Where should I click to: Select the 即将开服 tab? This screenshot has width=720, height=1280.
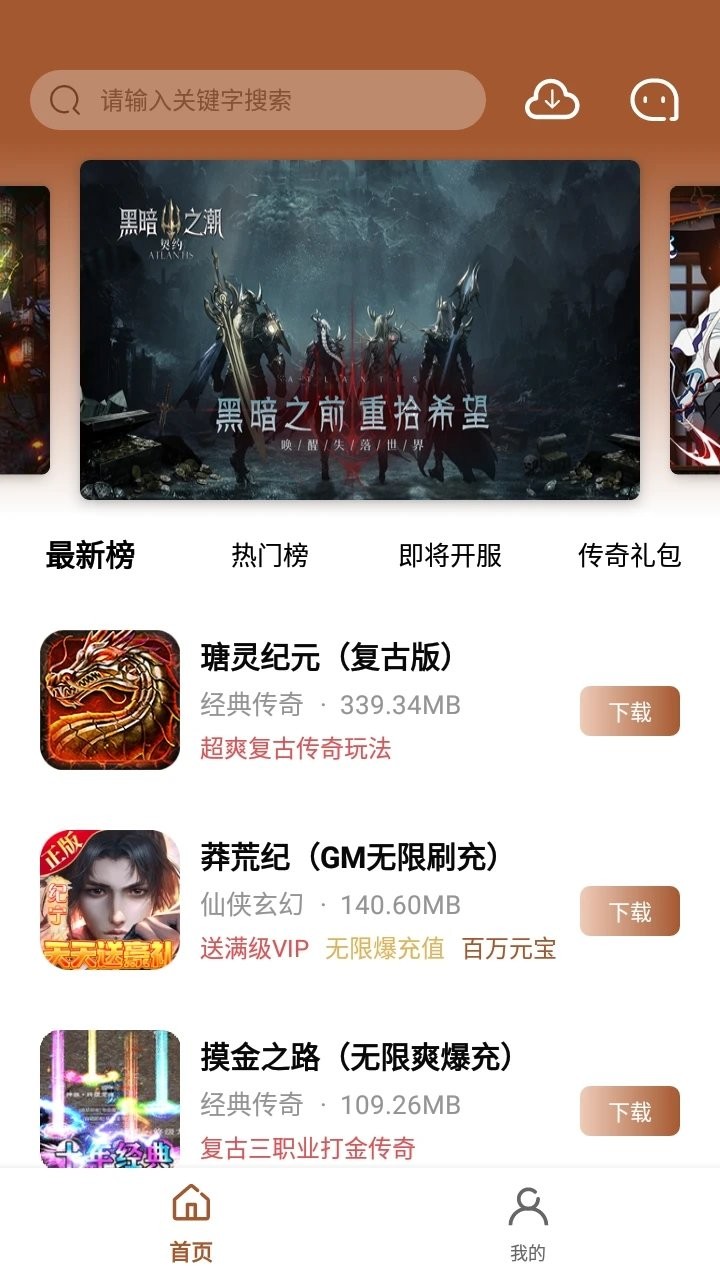point(450,555)
